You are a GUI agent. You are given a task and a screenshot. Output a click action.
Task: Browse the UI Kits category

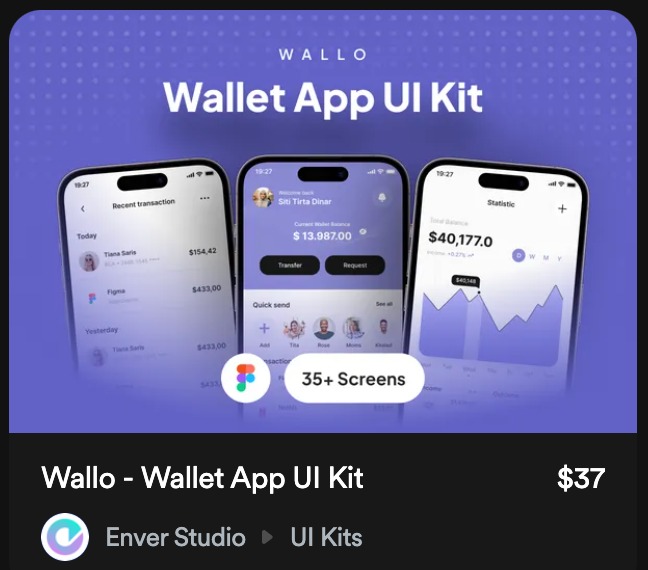(x=326, y=537)
